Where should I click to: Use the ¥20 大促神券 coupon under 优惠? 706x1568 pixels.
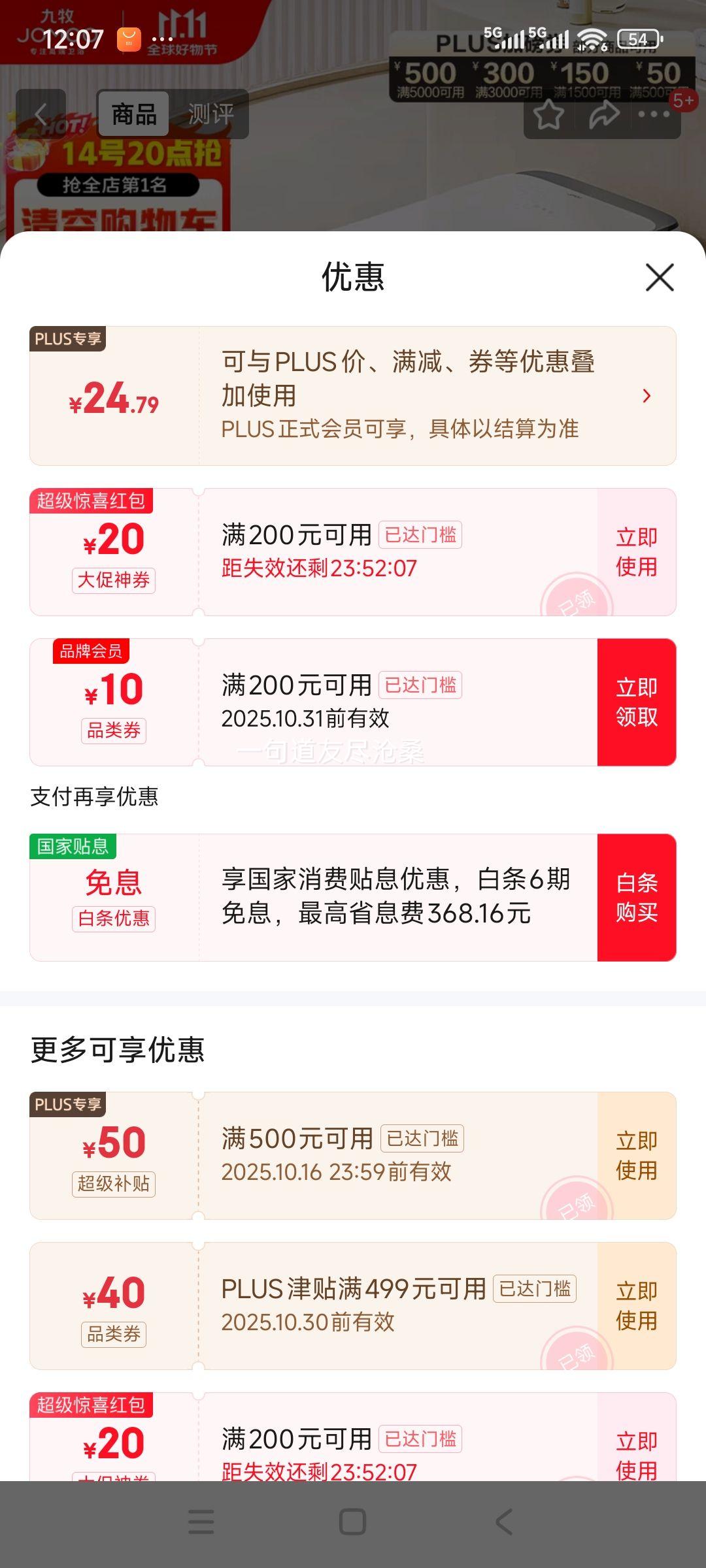tap(636, 552)
